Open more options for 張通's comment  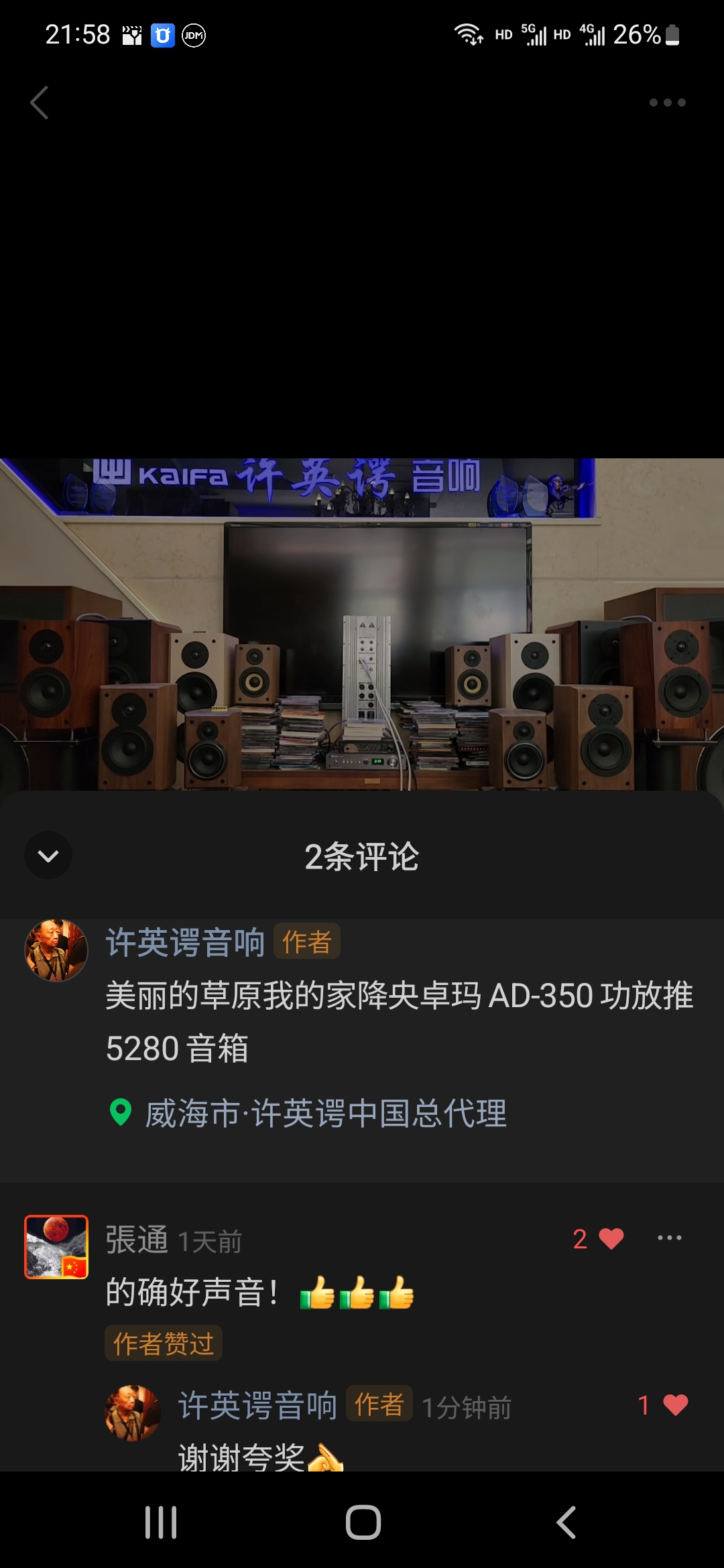tap(669, 1238)
